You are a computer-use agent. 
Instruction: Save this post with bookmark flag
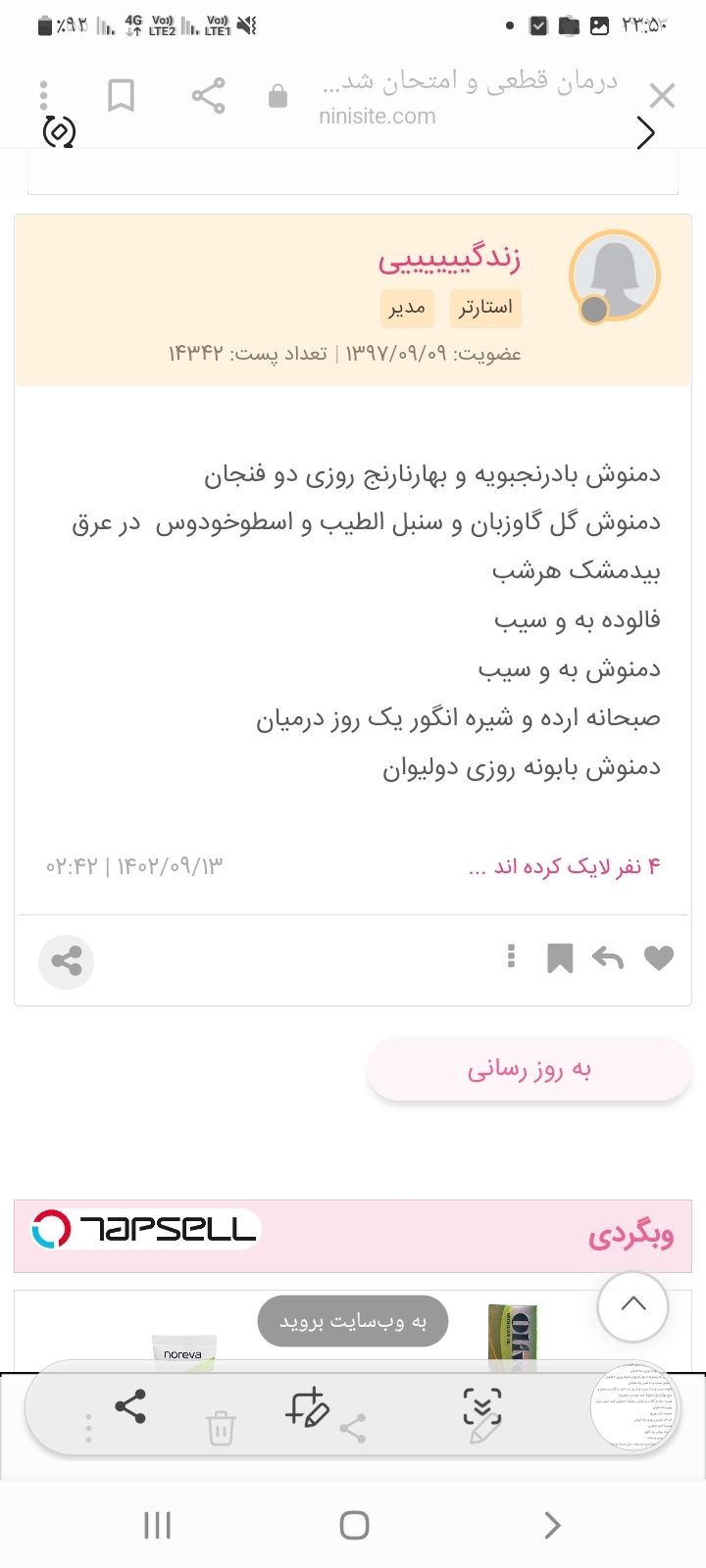click(x=560, y=957)
